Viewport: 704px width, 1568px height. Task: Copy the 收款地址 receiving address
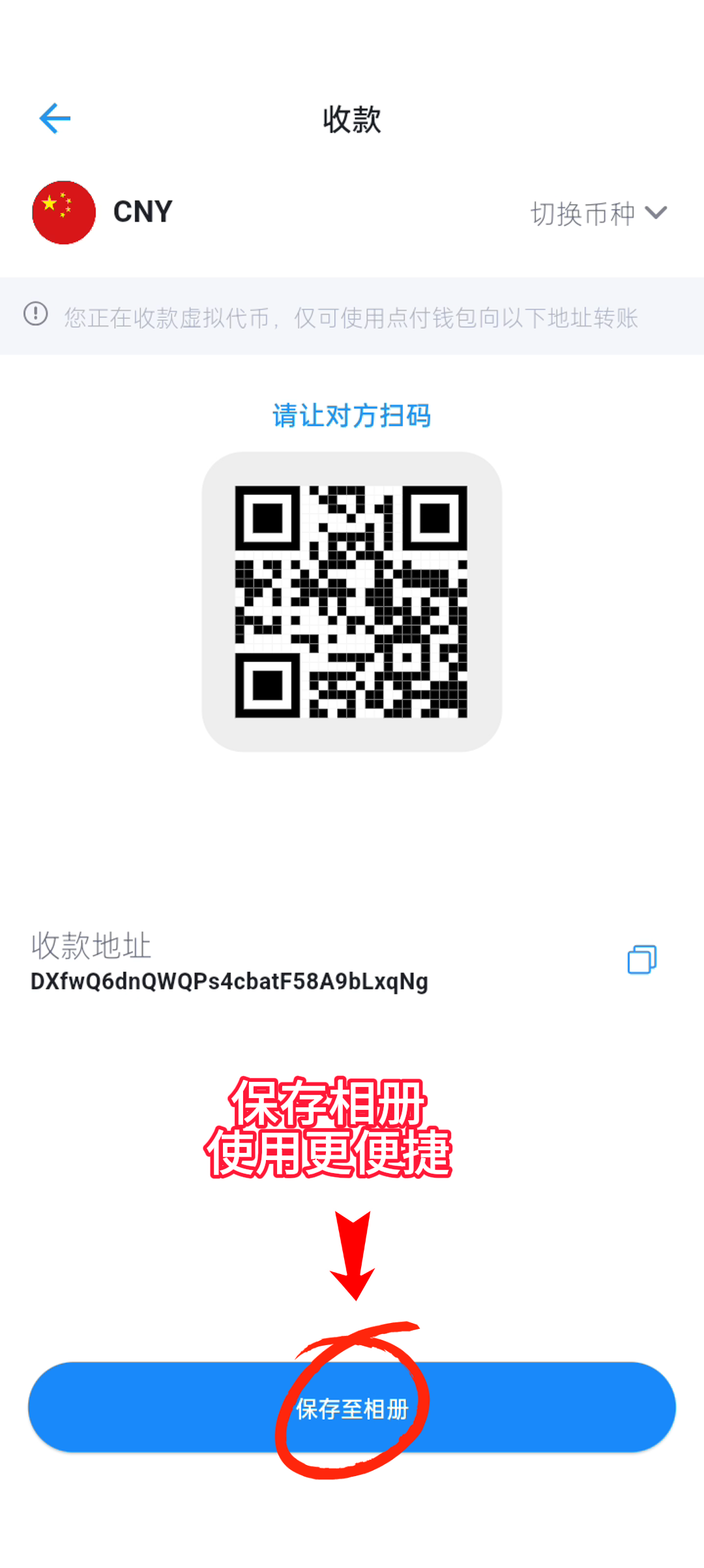tap(641, 960)
